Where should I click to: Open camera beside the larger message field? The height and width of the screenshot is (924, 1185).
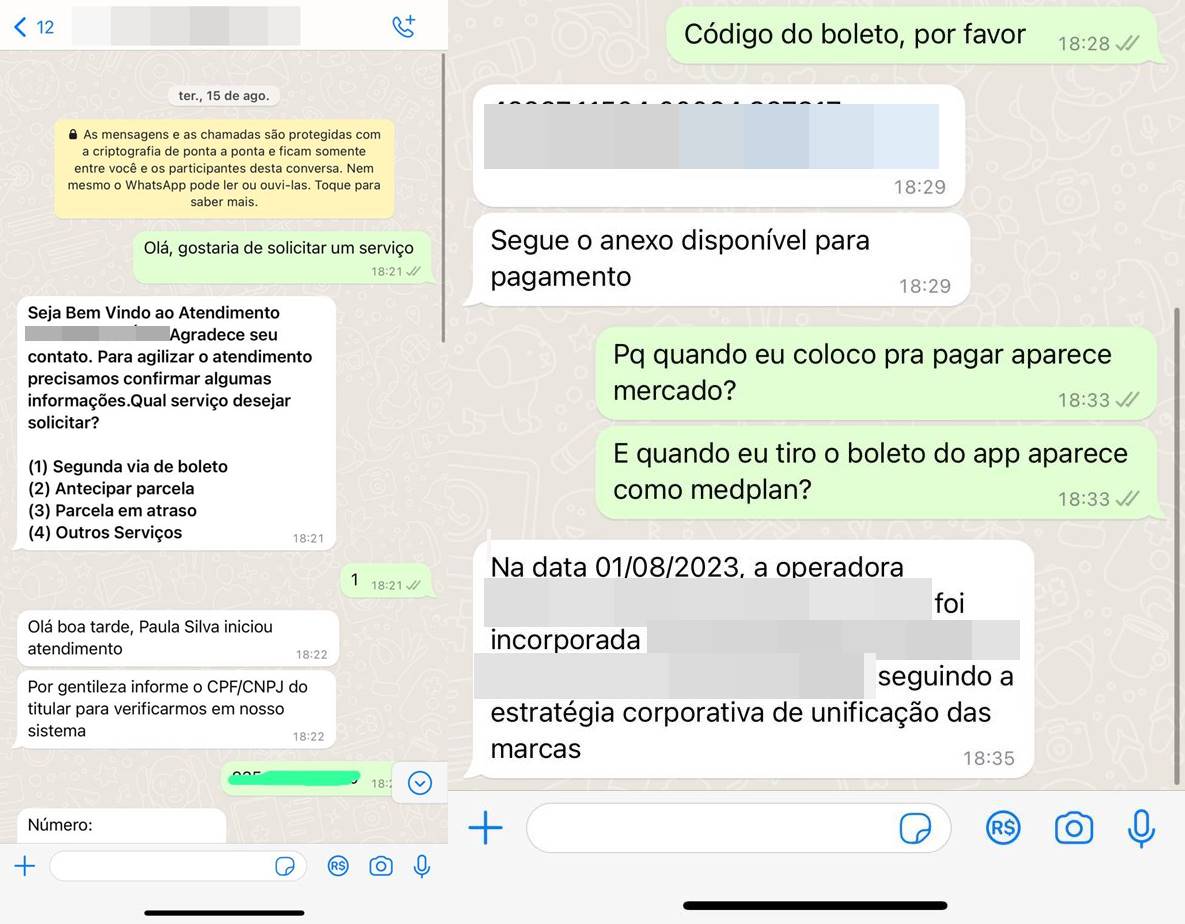click(1074, 828)
